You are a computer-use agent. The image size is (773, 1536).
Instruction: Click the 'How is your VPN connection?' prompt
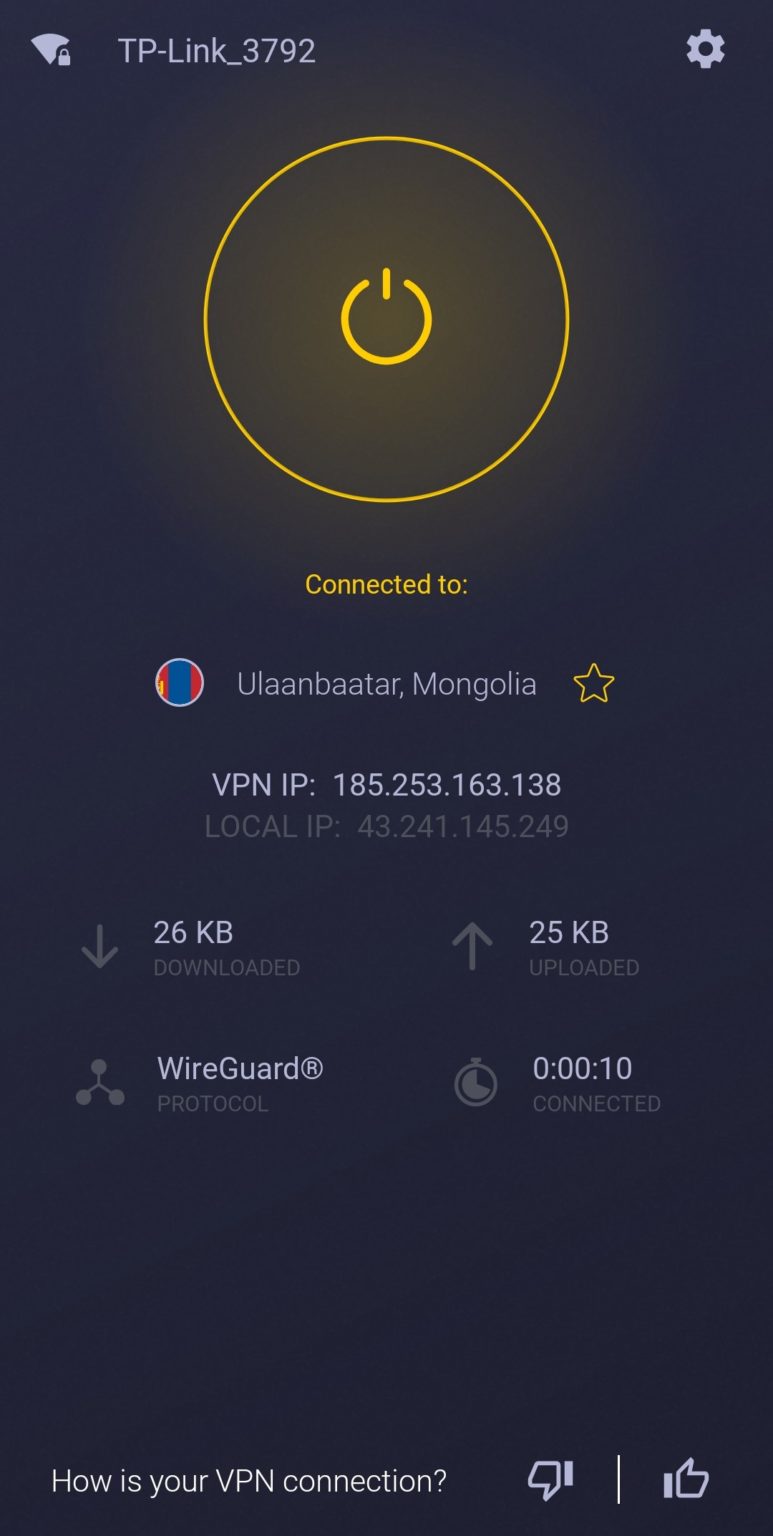click(249, 1480)
